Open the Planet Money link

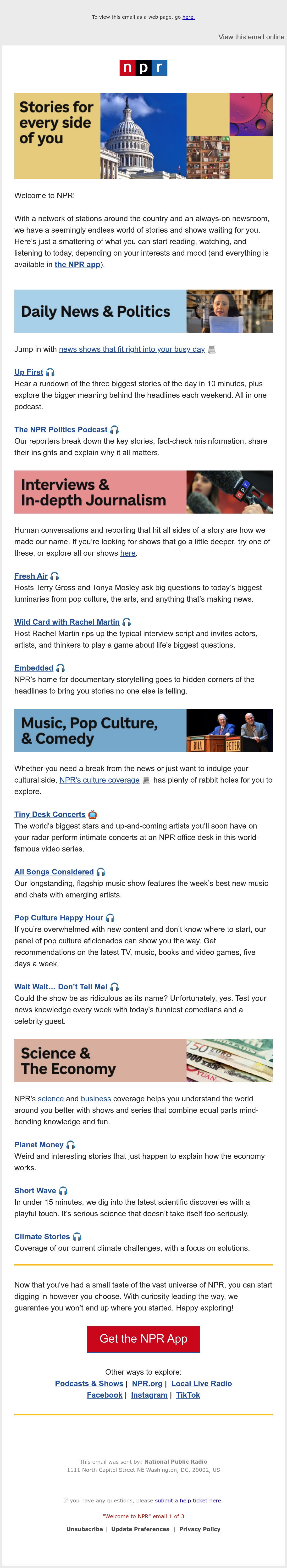tap(39, 1145)
